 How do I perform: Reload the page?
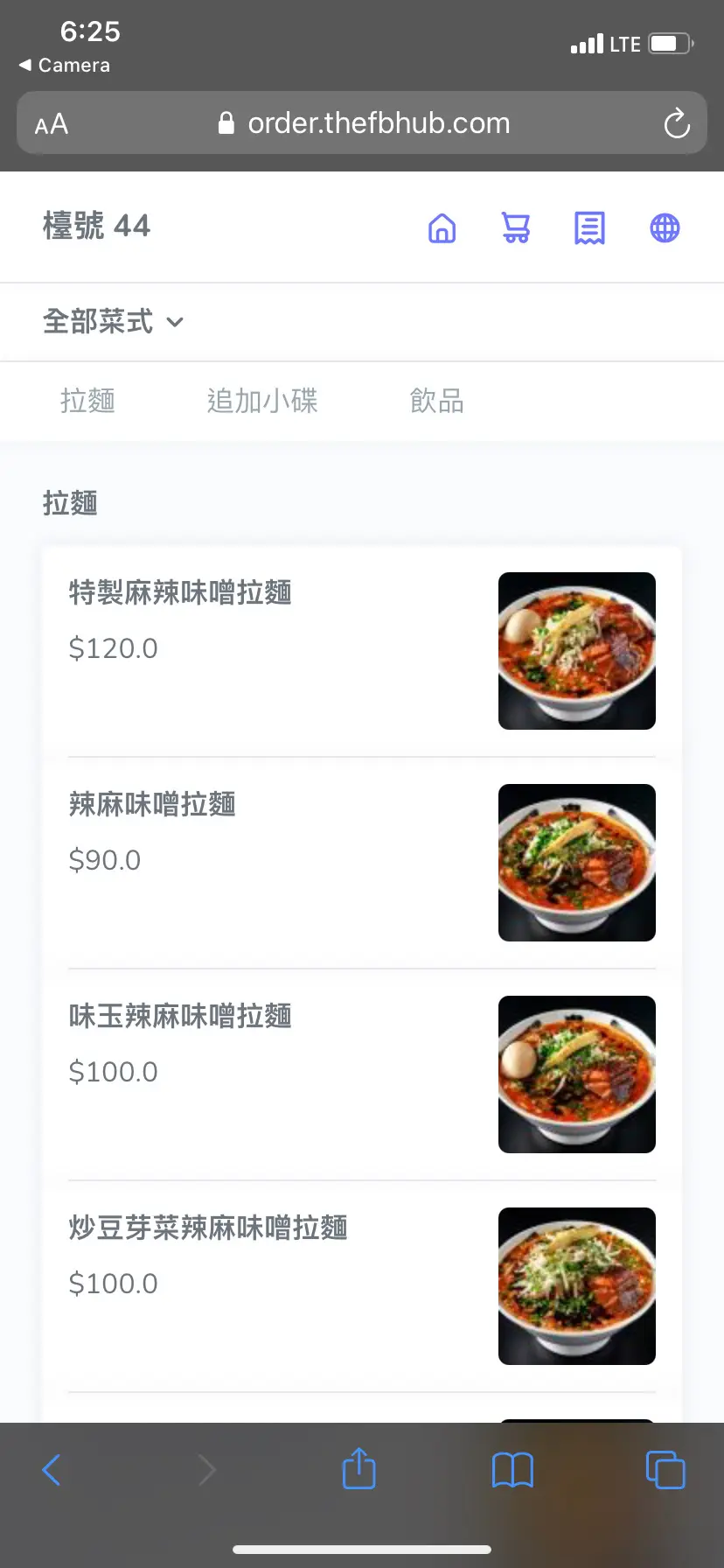click(677, 123)
